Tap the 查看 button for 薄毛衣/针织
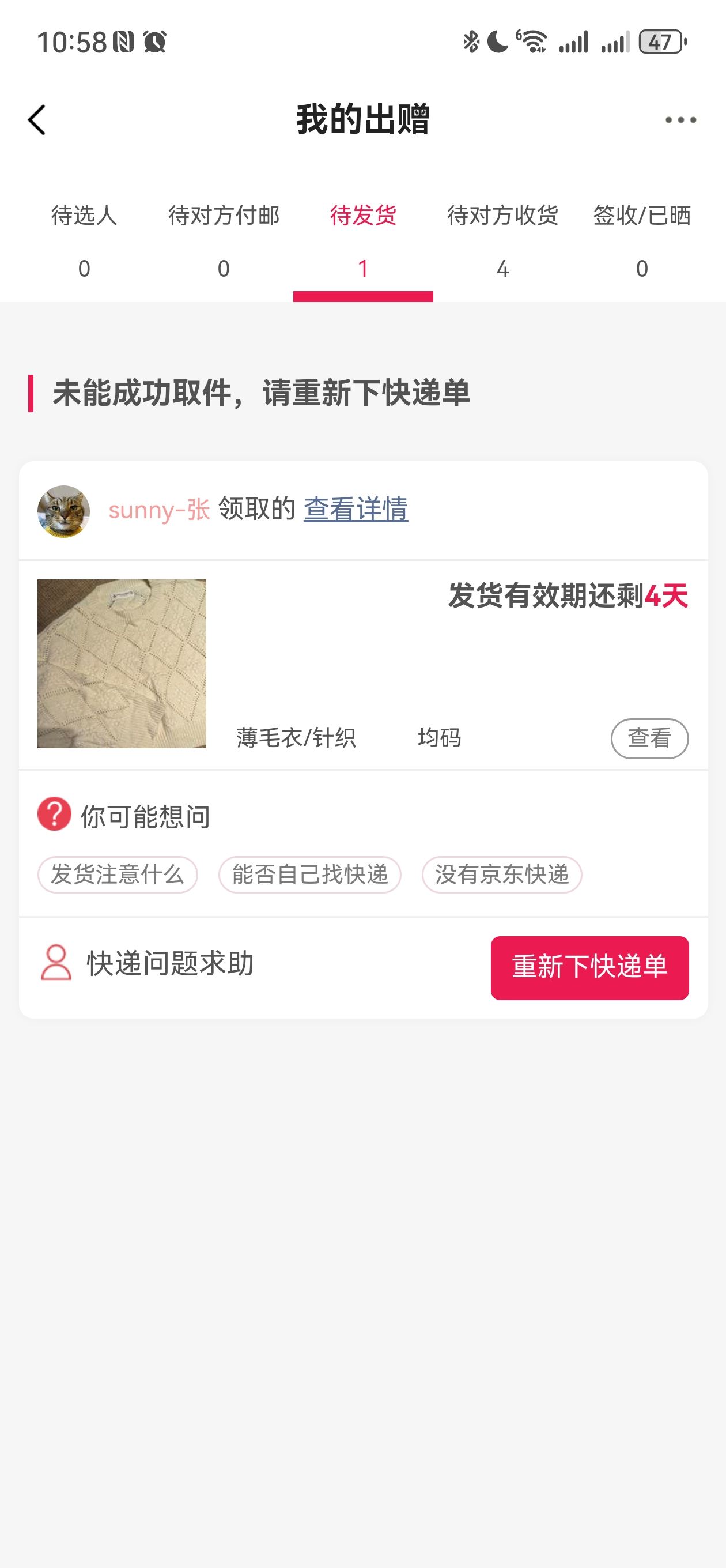 tap(649, 738)
